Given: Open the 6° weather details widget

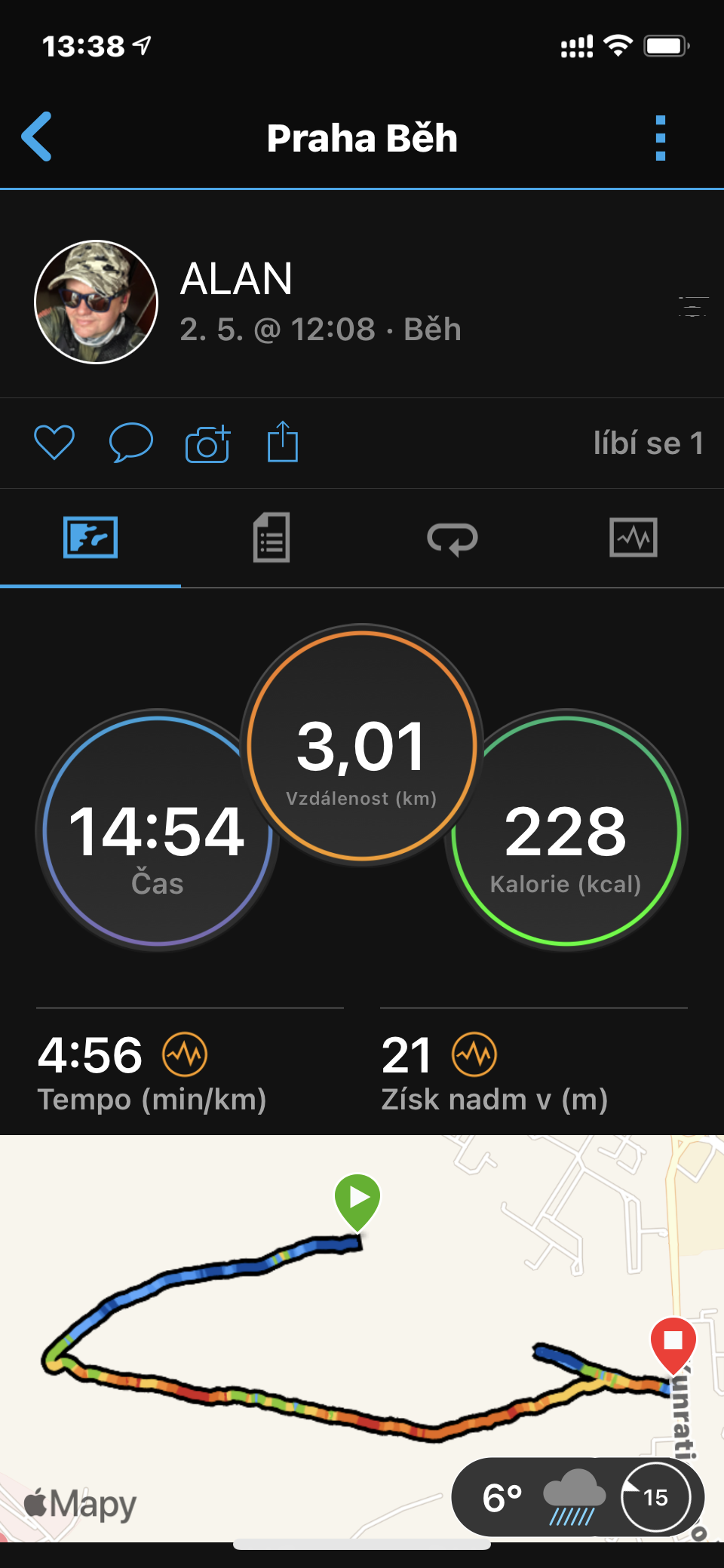Looking at the screenshot, I should point(578,1497).
